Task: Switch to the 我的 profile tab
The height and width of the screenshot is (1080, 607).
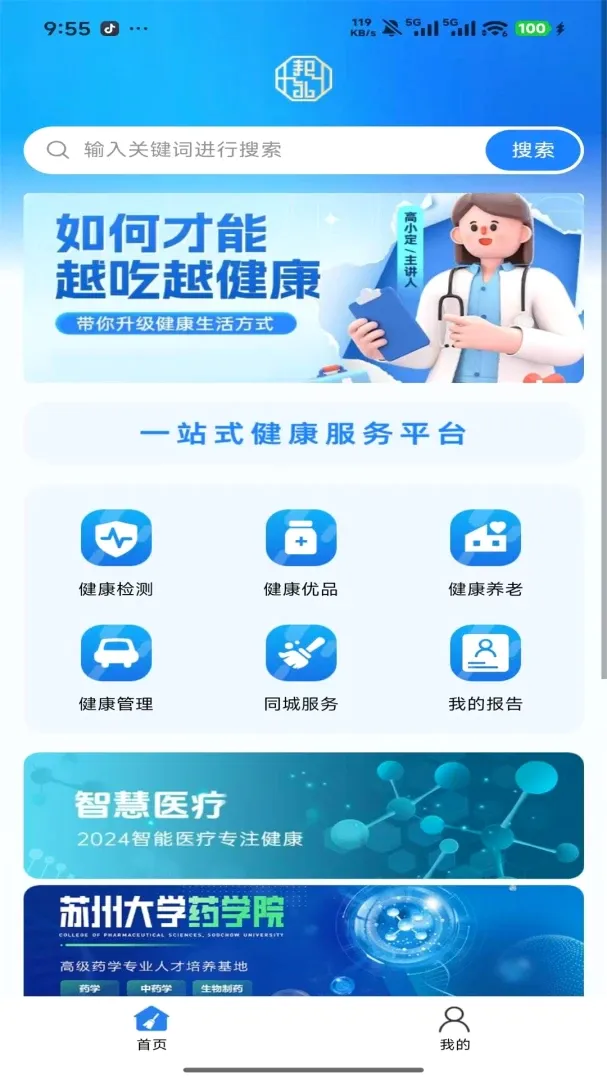Action: pos(455,1028)
